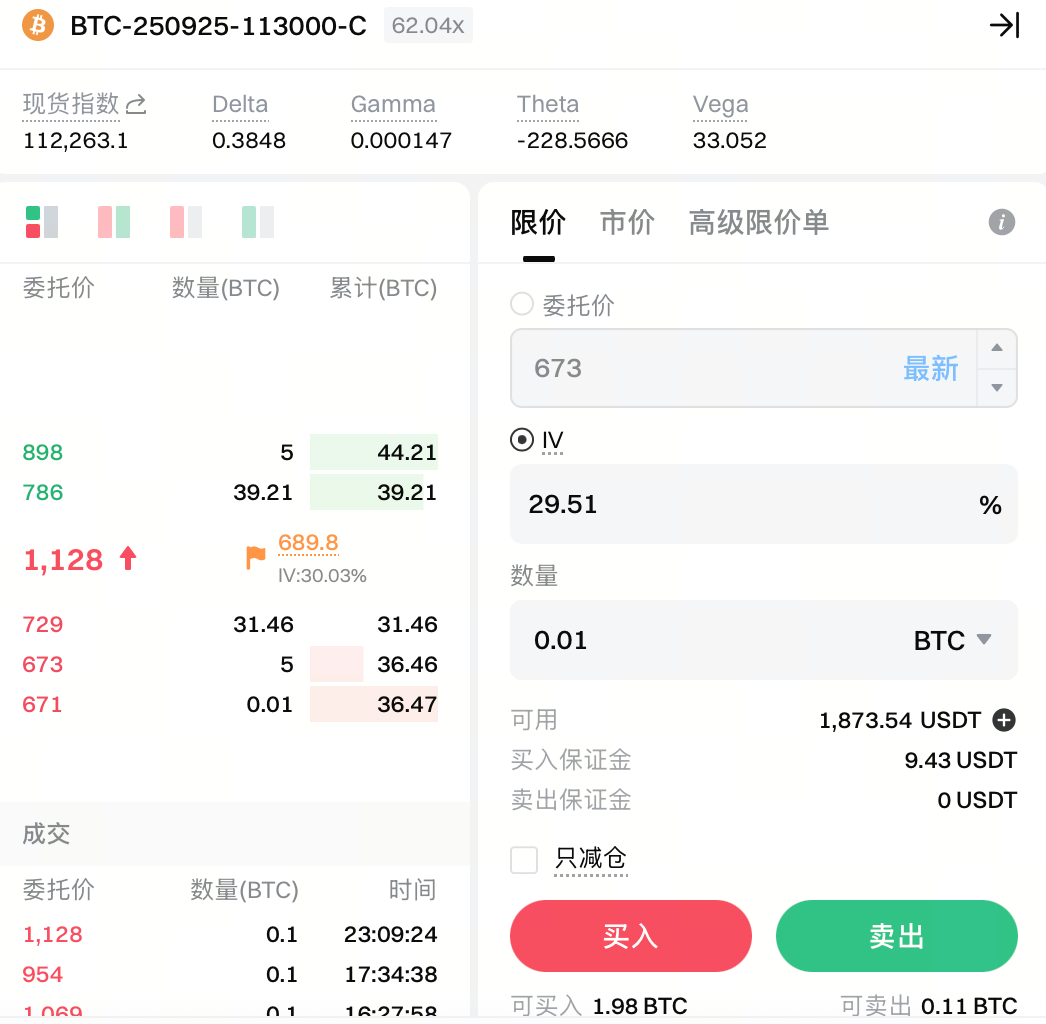Edit the IV percentage field
The width and height of the screenshot is (1046, 1024).
tap(740, 504)
